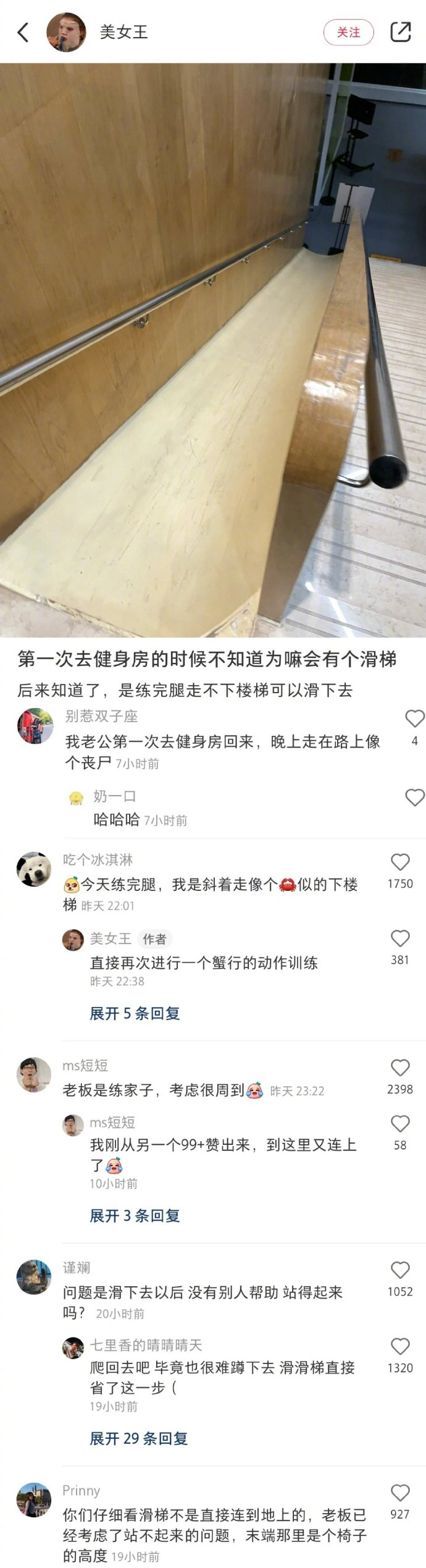
Task: Open 美女王's profile avatar in the header
Action: 66,32
